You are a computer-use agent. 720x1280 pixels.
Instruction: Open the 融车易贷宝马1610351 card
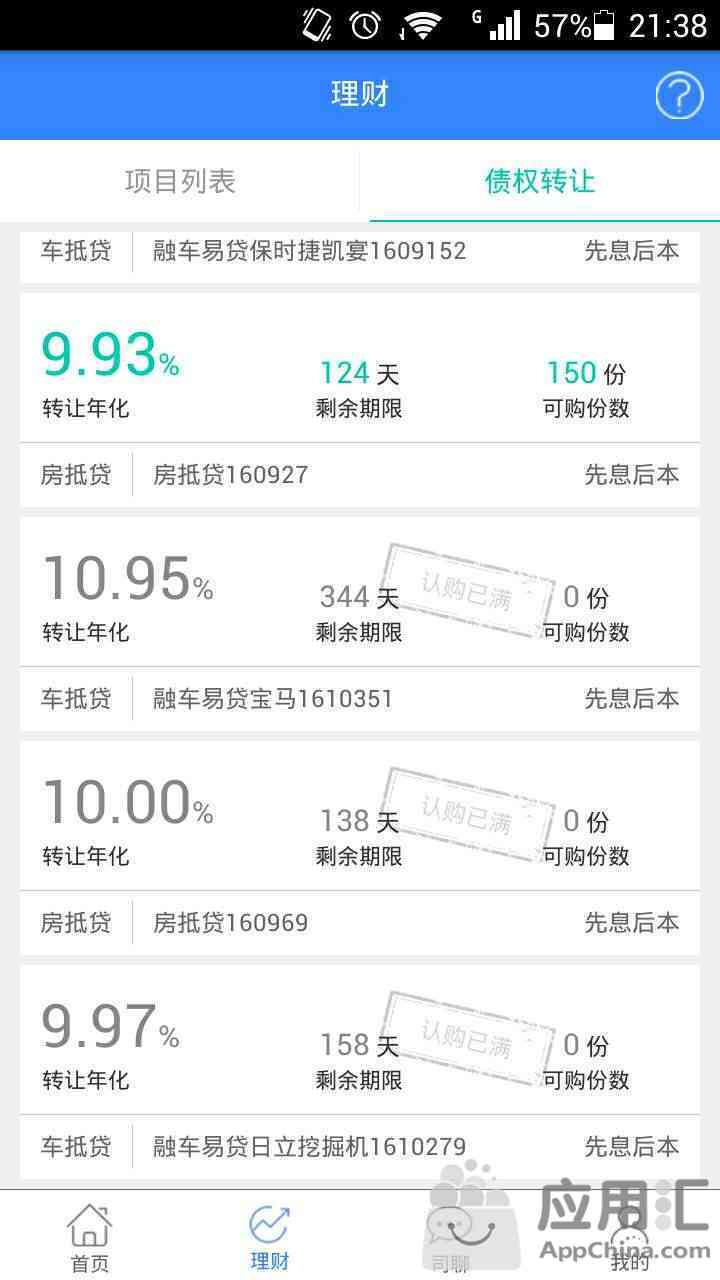360,624
